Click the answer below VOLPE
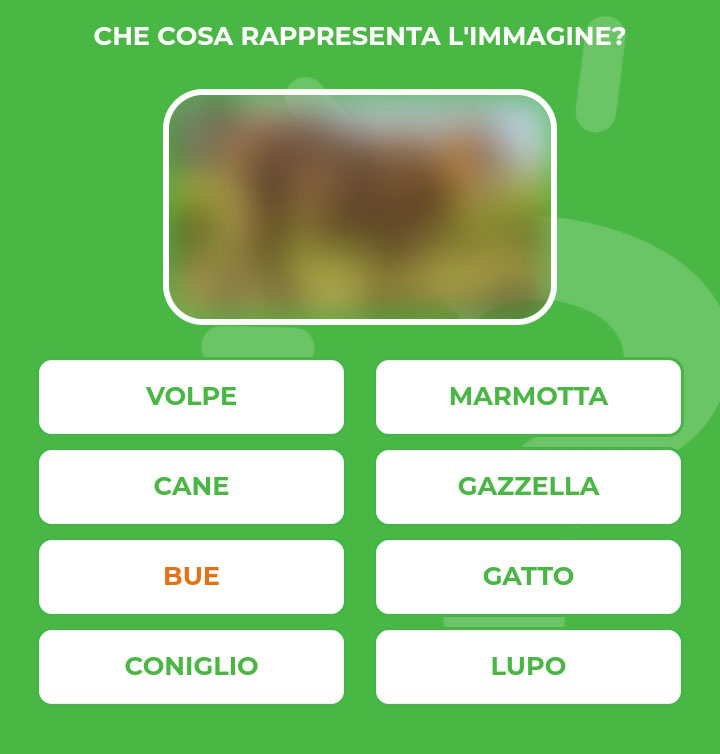The height and width of the screenshot is (754, 720). pos(191,487)
